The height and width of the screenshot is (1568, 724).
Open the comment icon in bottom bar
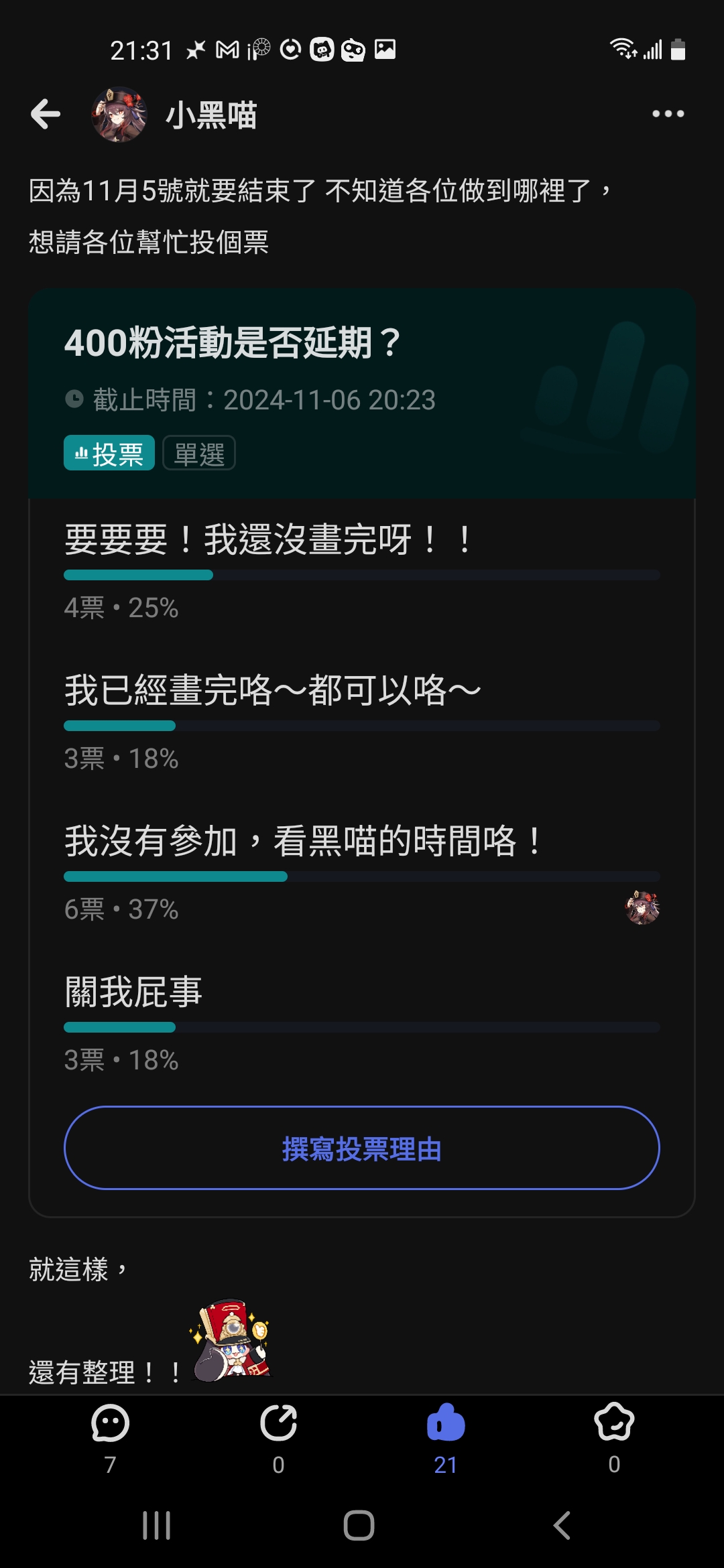point(111,1423)
